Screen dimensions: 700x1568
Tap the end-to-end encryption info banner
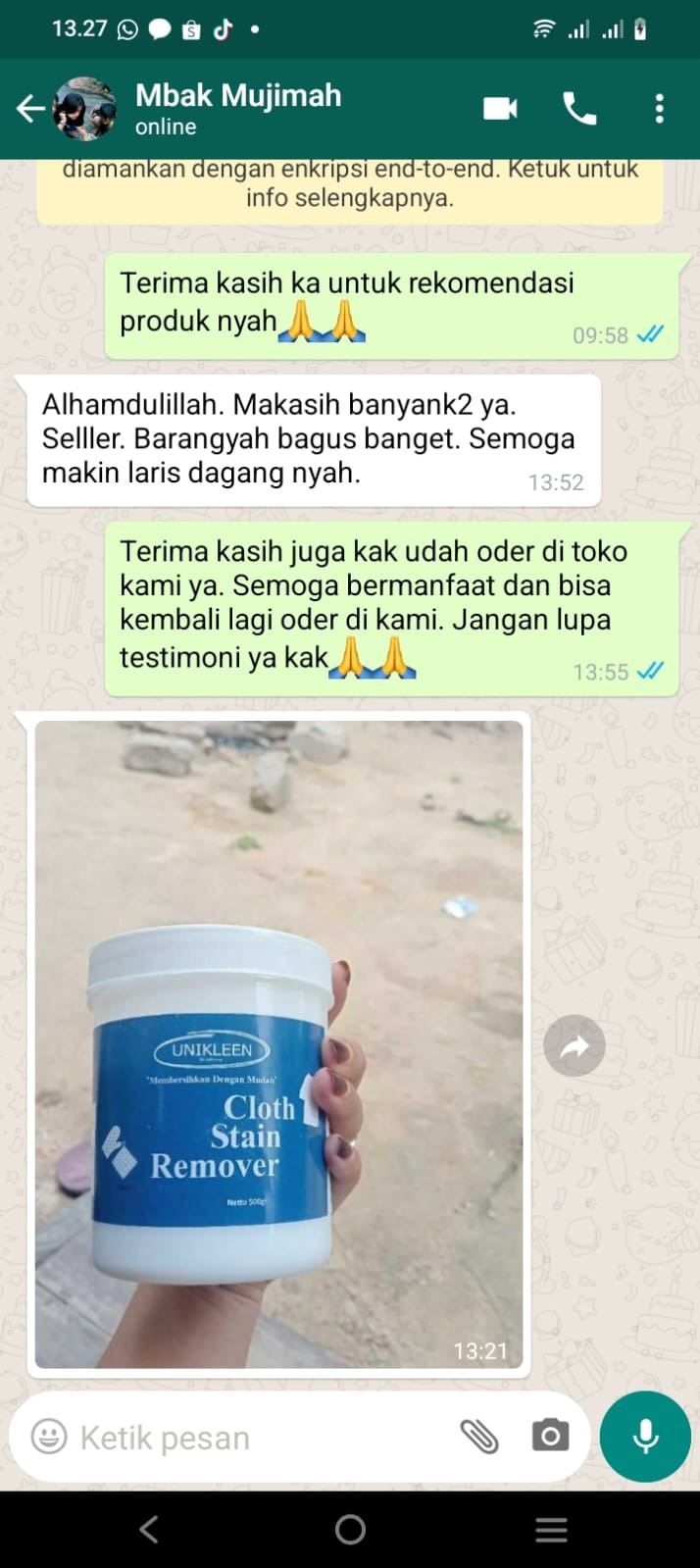coord(350,184)
